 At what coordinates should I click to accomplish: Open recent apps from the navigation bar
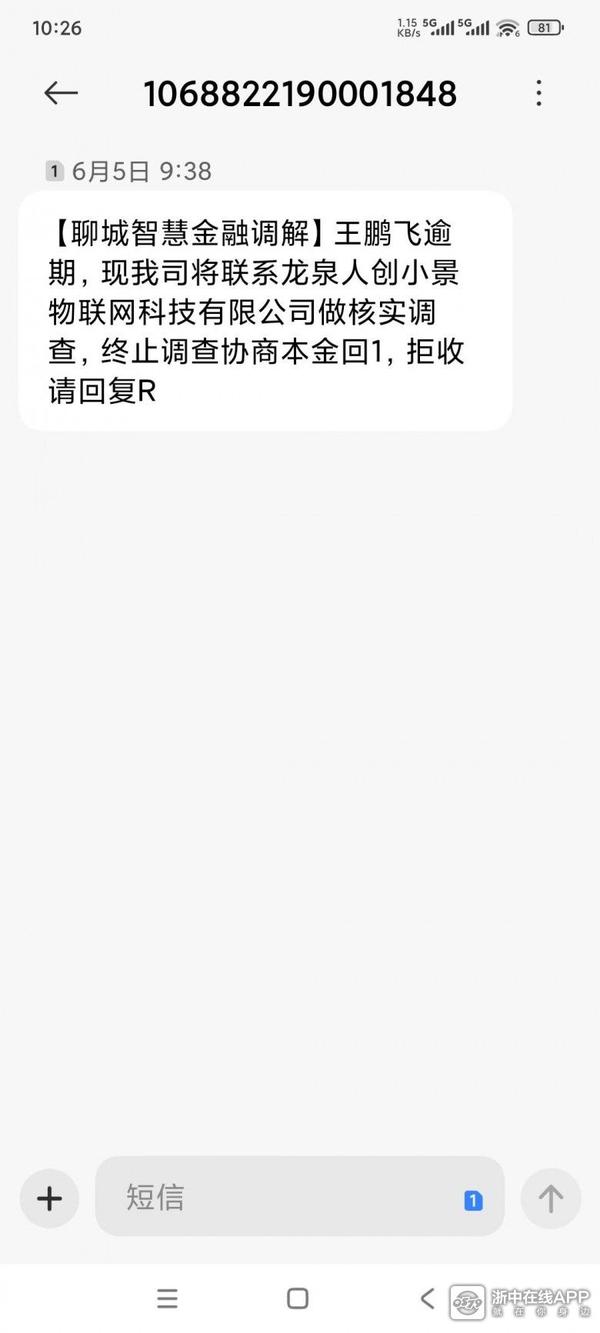(167, 1298)
